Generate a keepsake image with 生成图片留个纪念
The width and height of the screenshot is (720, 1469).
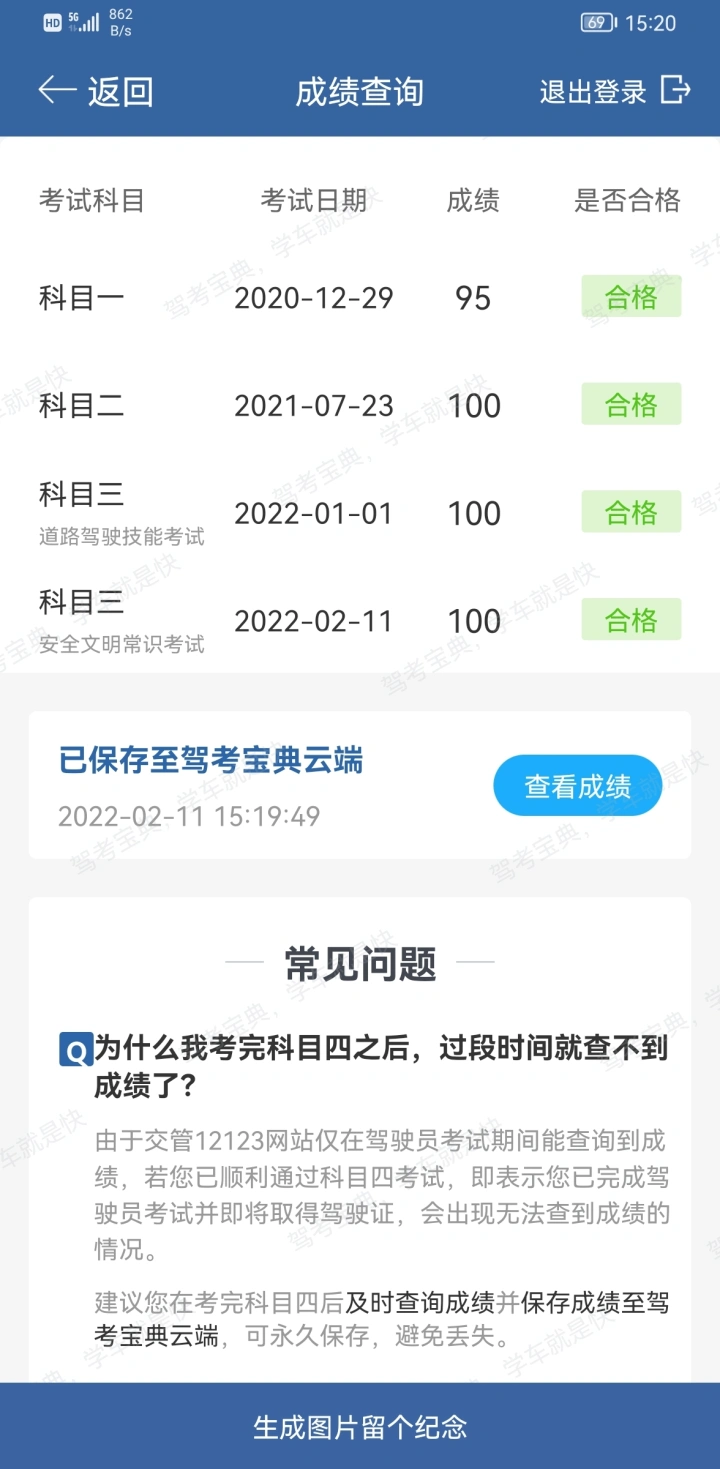tap(360, 1426)
